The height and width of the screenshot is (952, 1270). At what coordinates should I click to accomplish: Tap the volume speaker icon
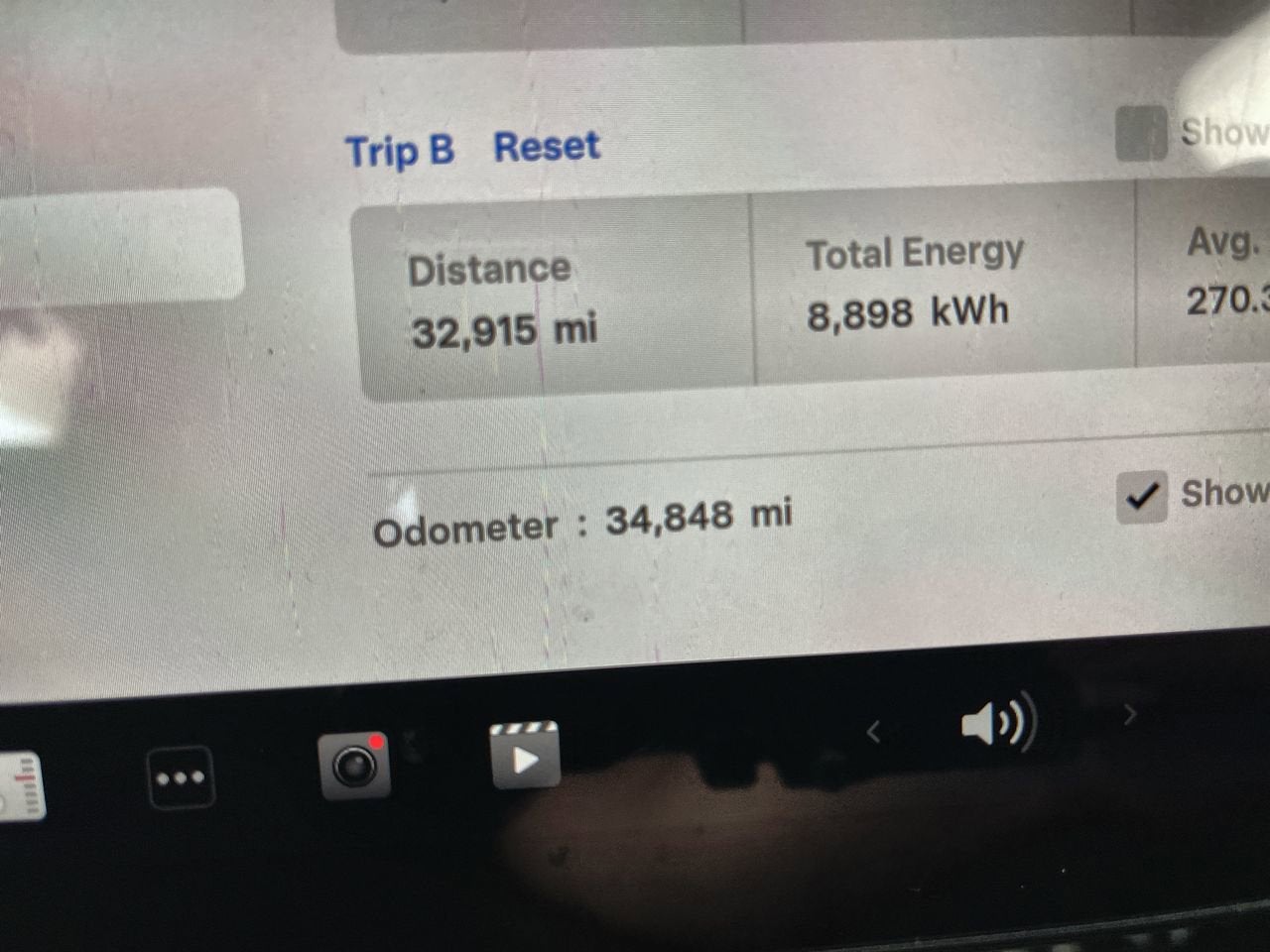tap(995, 723)
